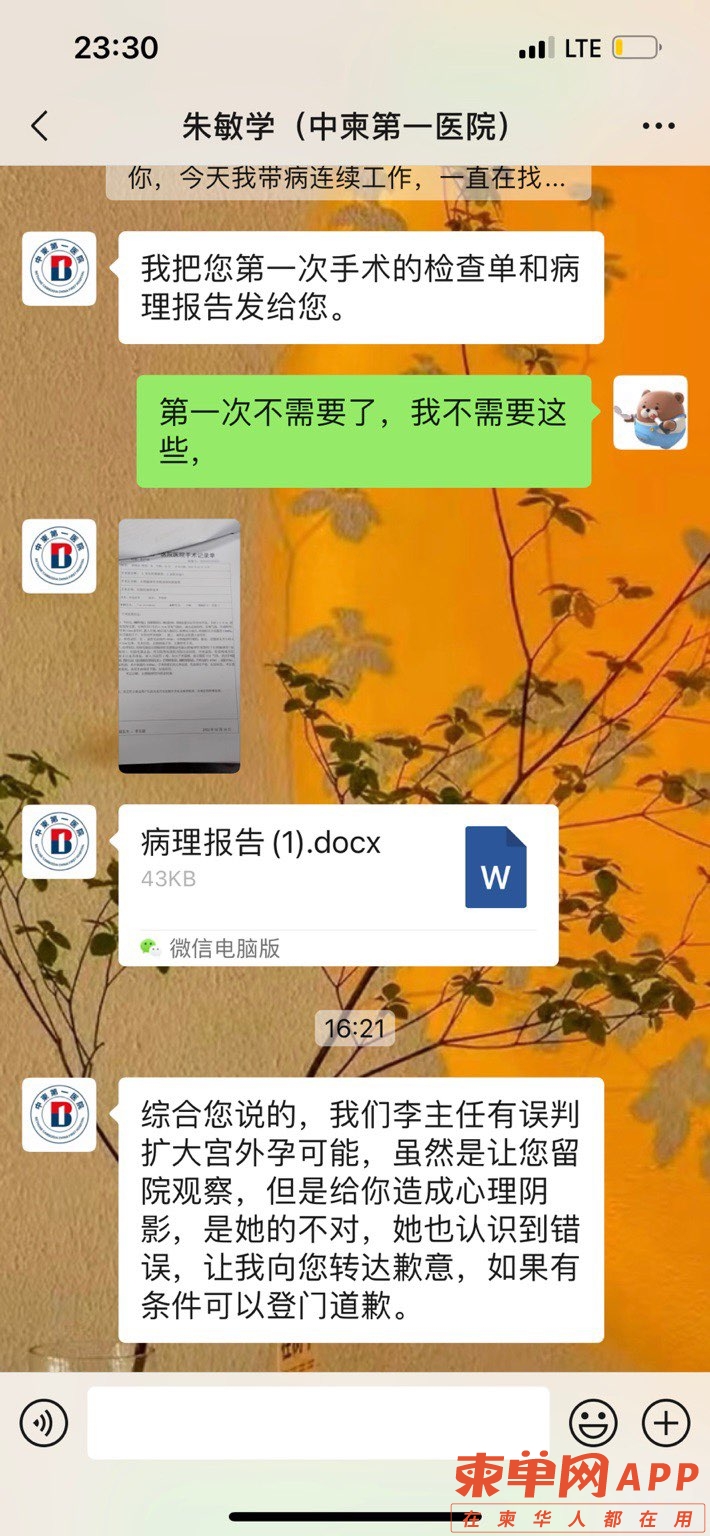Image resolution: width=710 pixels, height=1536 pixels.
Task: Switch to voice message input
Action: (x=44, y=1422)
